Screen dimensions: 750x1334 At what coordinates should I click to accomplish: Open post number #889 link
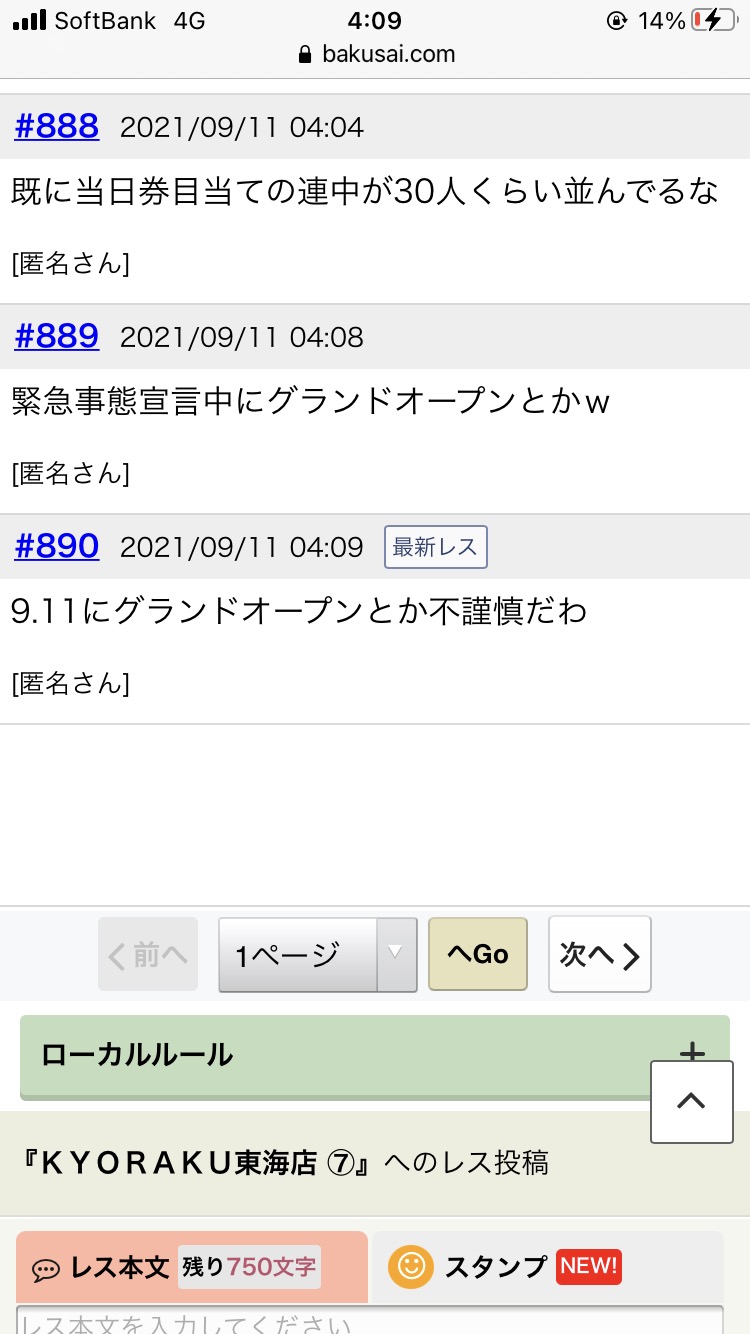(57, 336)
